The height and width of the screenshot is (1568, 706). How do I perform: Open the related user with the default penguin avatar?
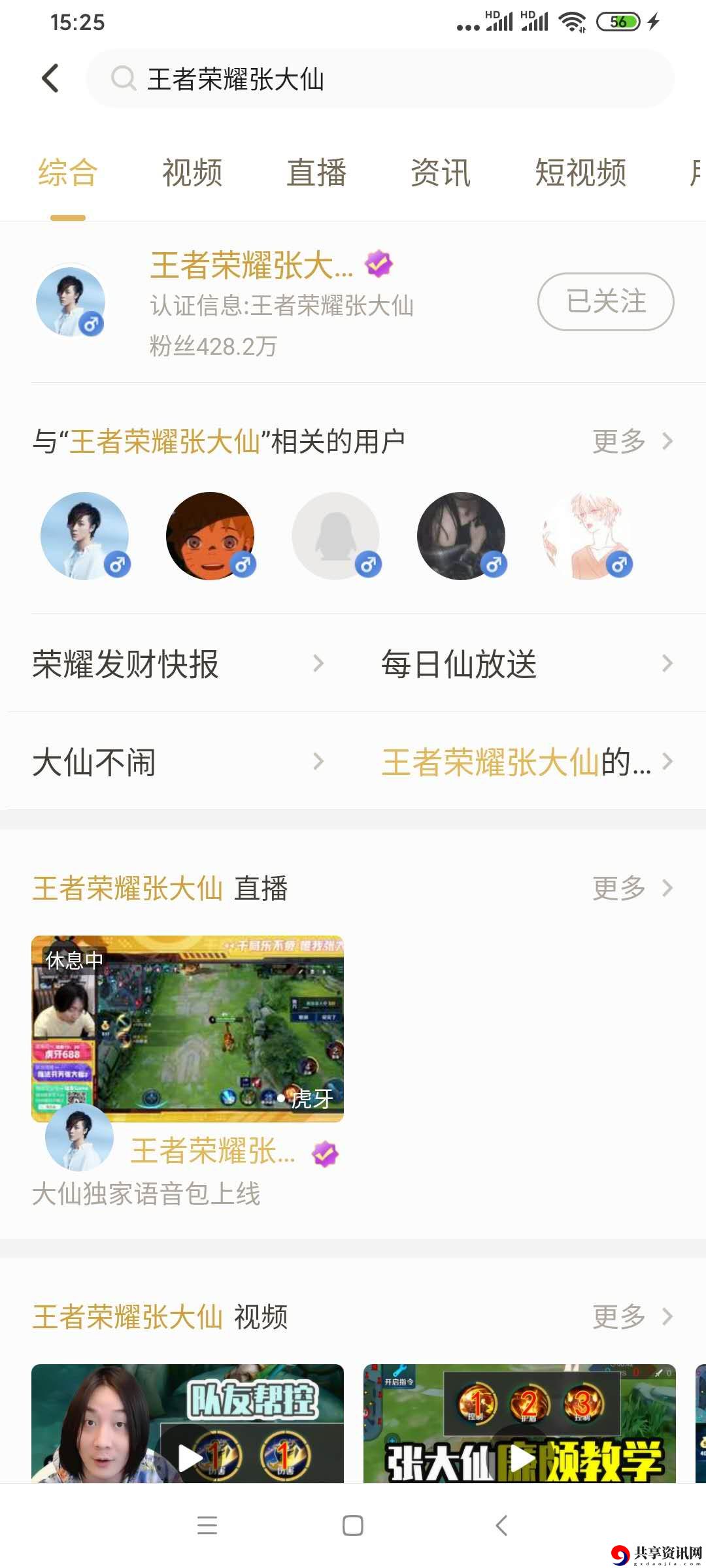pos(335,536)
